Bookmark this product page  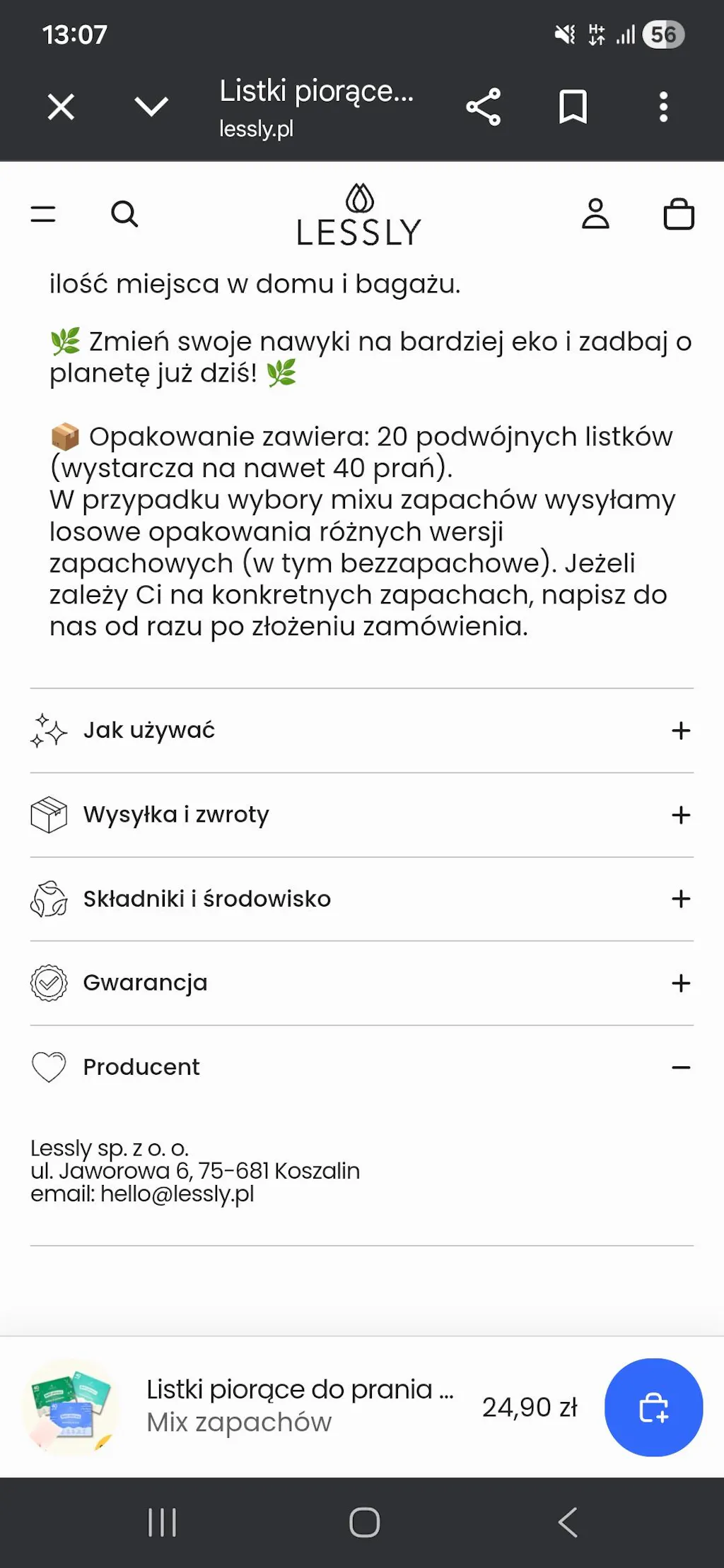pos(573,107)
